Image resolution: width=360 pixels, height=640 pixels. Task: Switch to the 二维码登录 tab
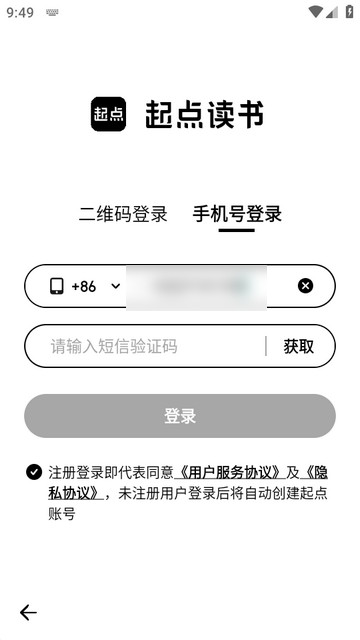click(123, 214)
